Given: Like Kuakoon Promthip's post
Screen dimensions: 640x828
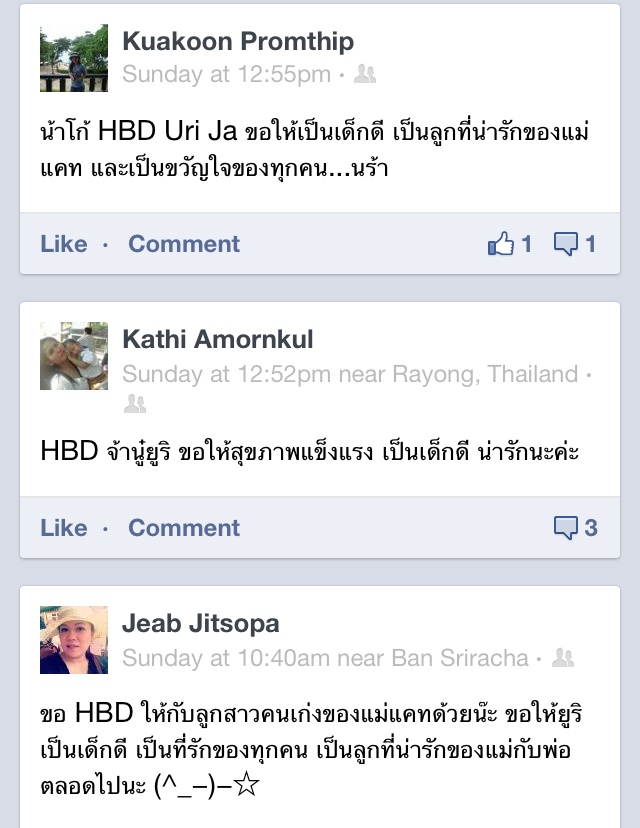Looking at the screenshot, I should click(63, 244).
